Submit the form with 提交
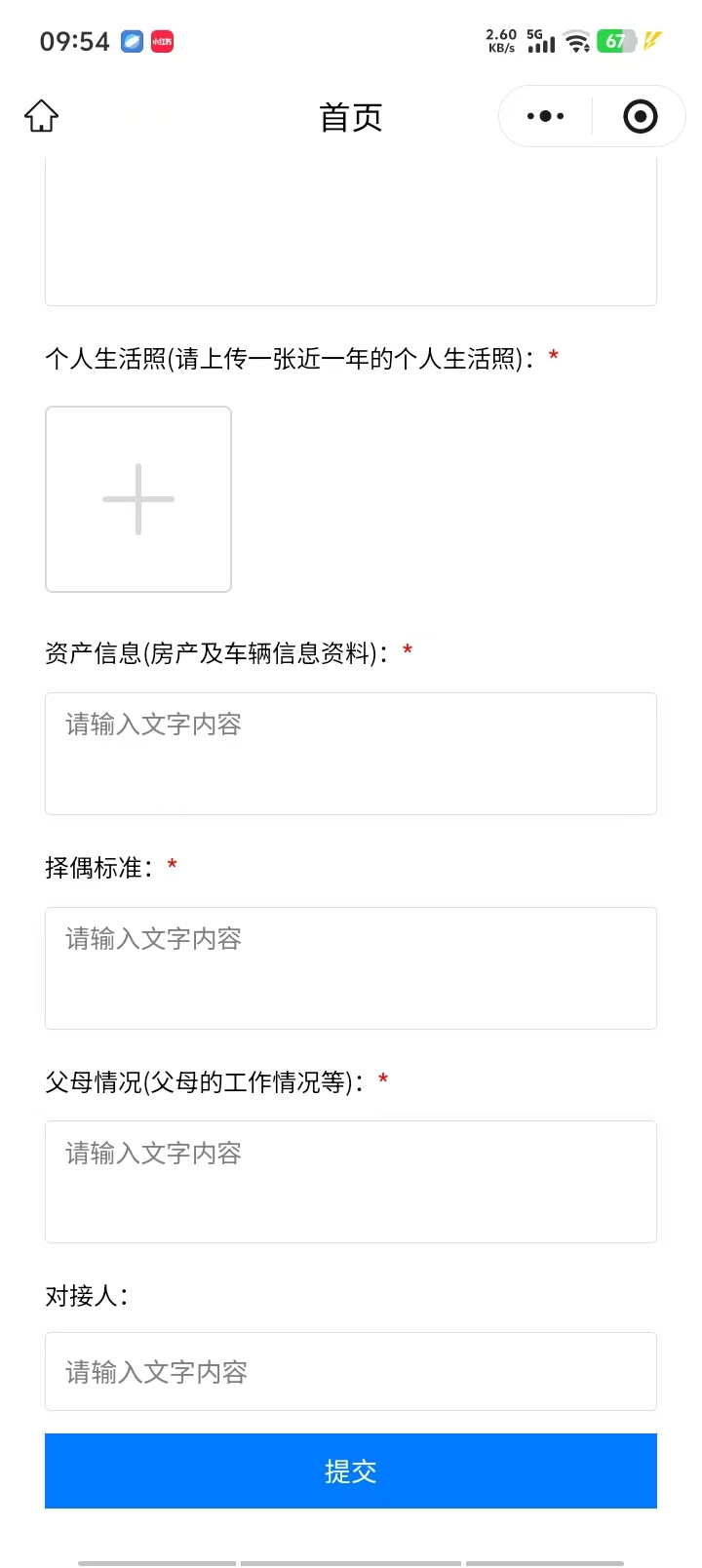 point(351,1471)
